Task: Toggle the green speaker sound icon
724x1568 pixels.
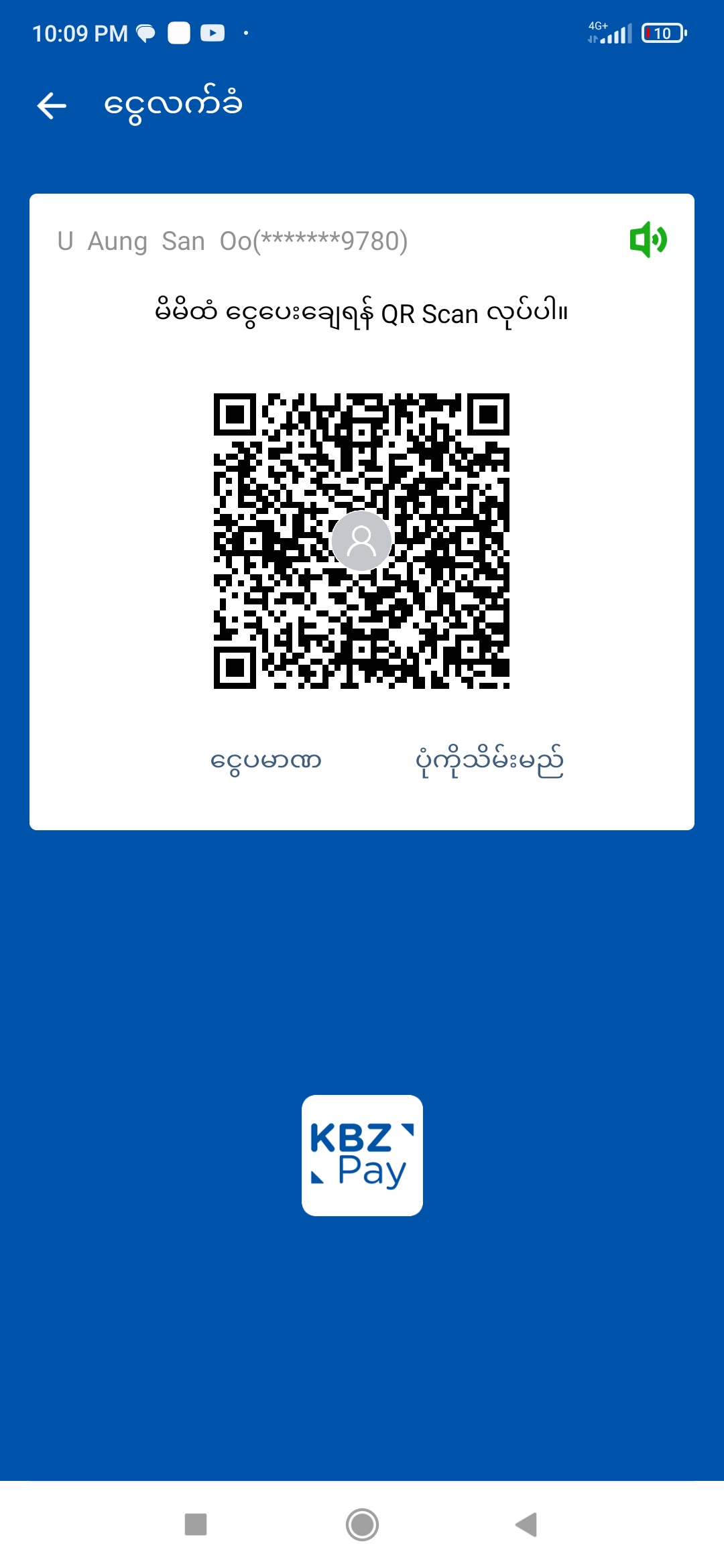Action: click(648, 240)
